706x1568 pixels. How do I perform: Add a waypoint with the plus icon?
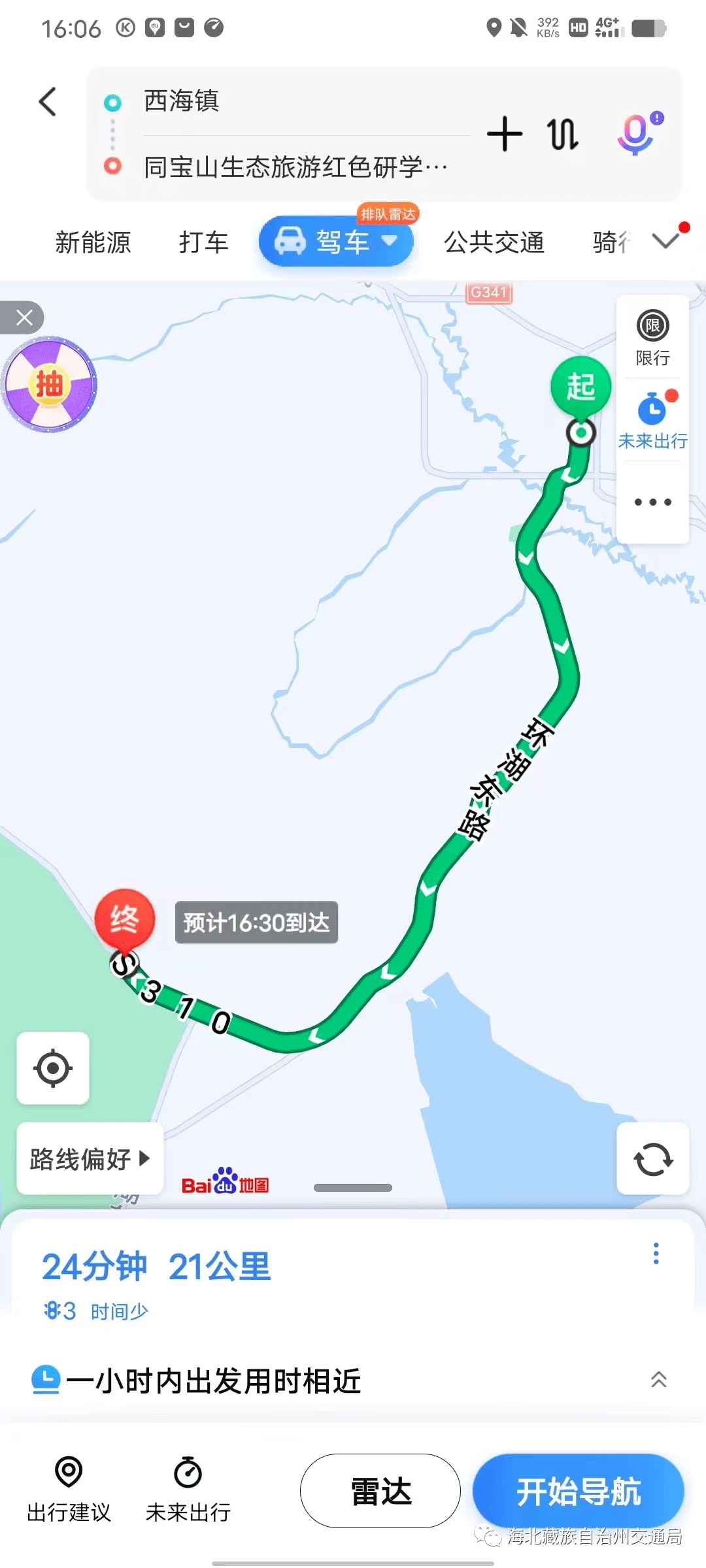pyautogui.click(x=505, y=134)
